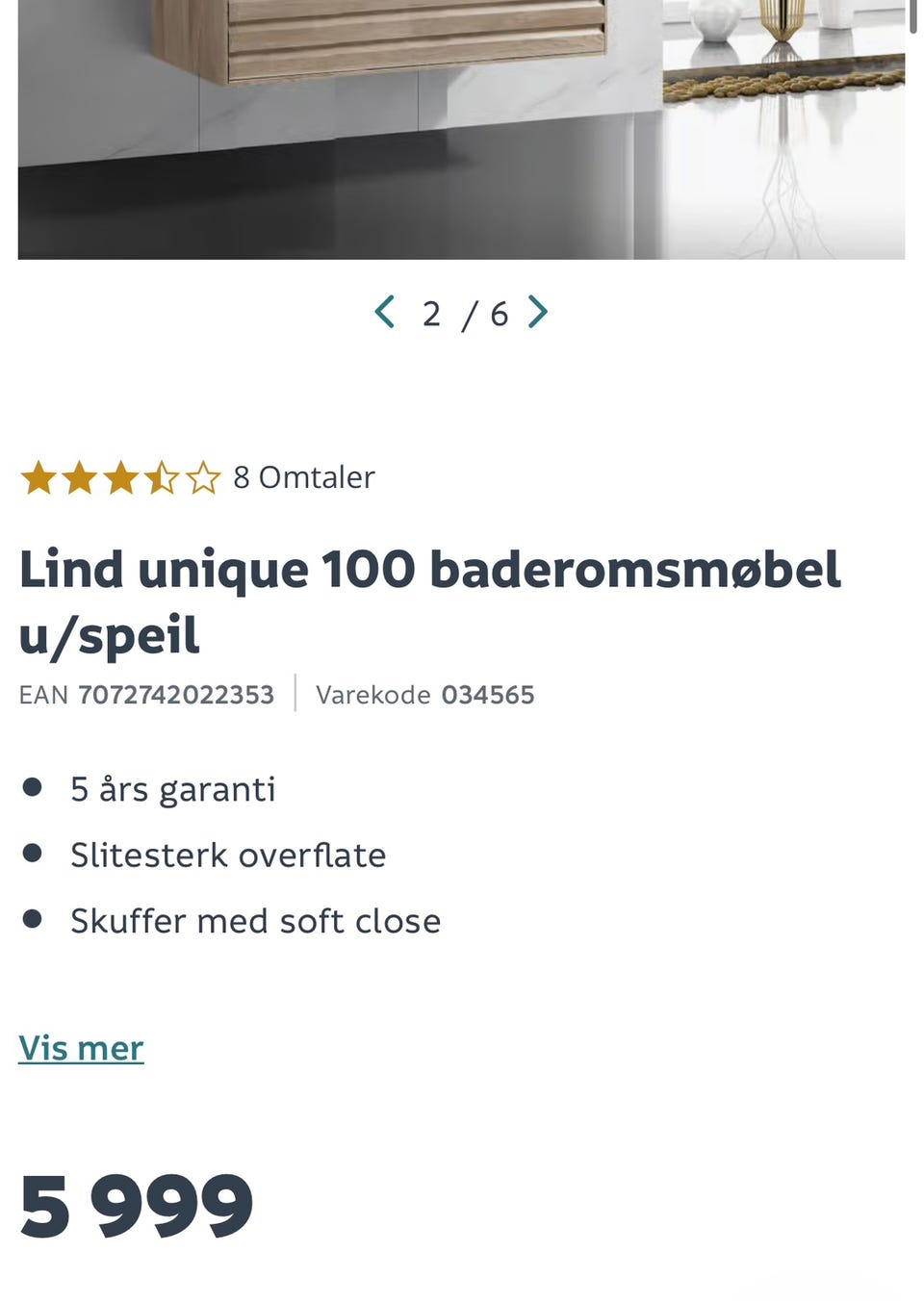Click the Skuffer med soft close bullet
Viewport: 924px width, 1303px height.
[x=255, y=920]
